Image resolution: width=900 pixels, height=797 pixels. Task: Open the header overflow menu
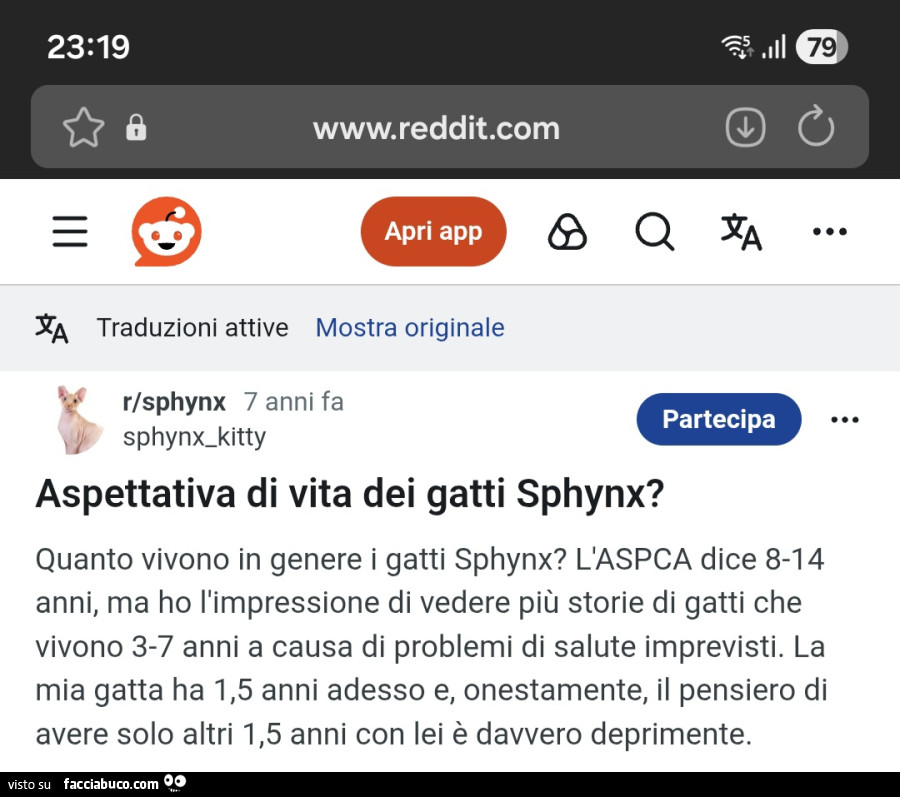pos(829,232)
